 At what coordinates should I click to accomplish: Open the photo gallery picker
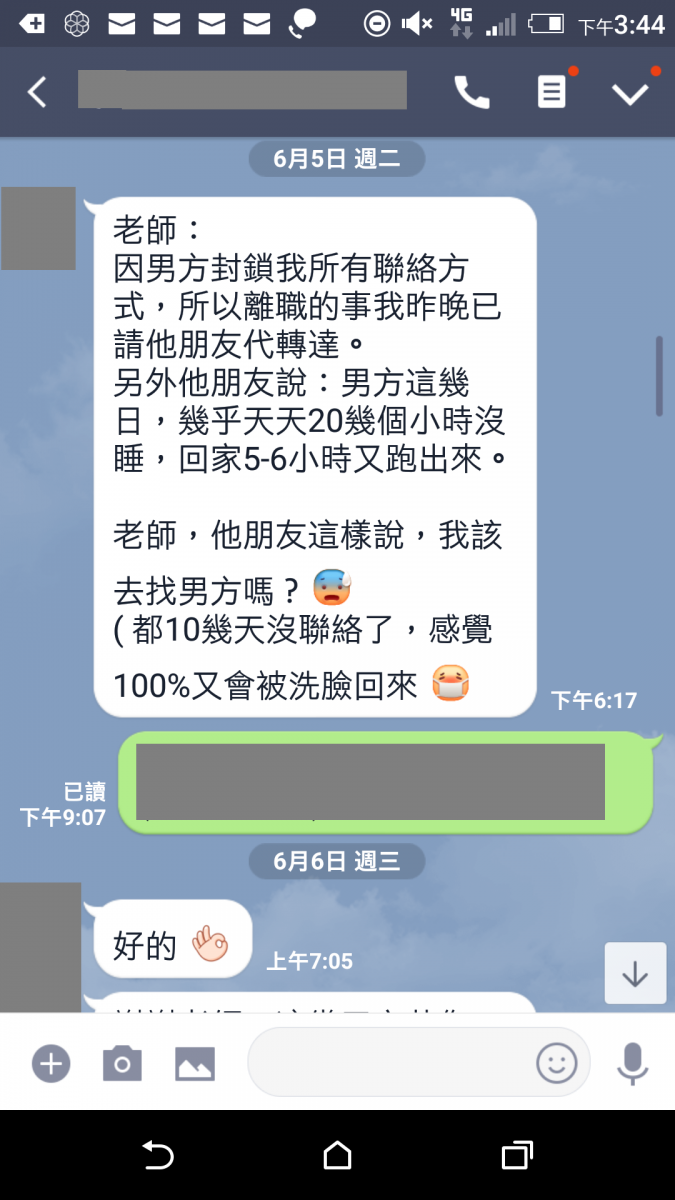click(x=195, y=1062)
